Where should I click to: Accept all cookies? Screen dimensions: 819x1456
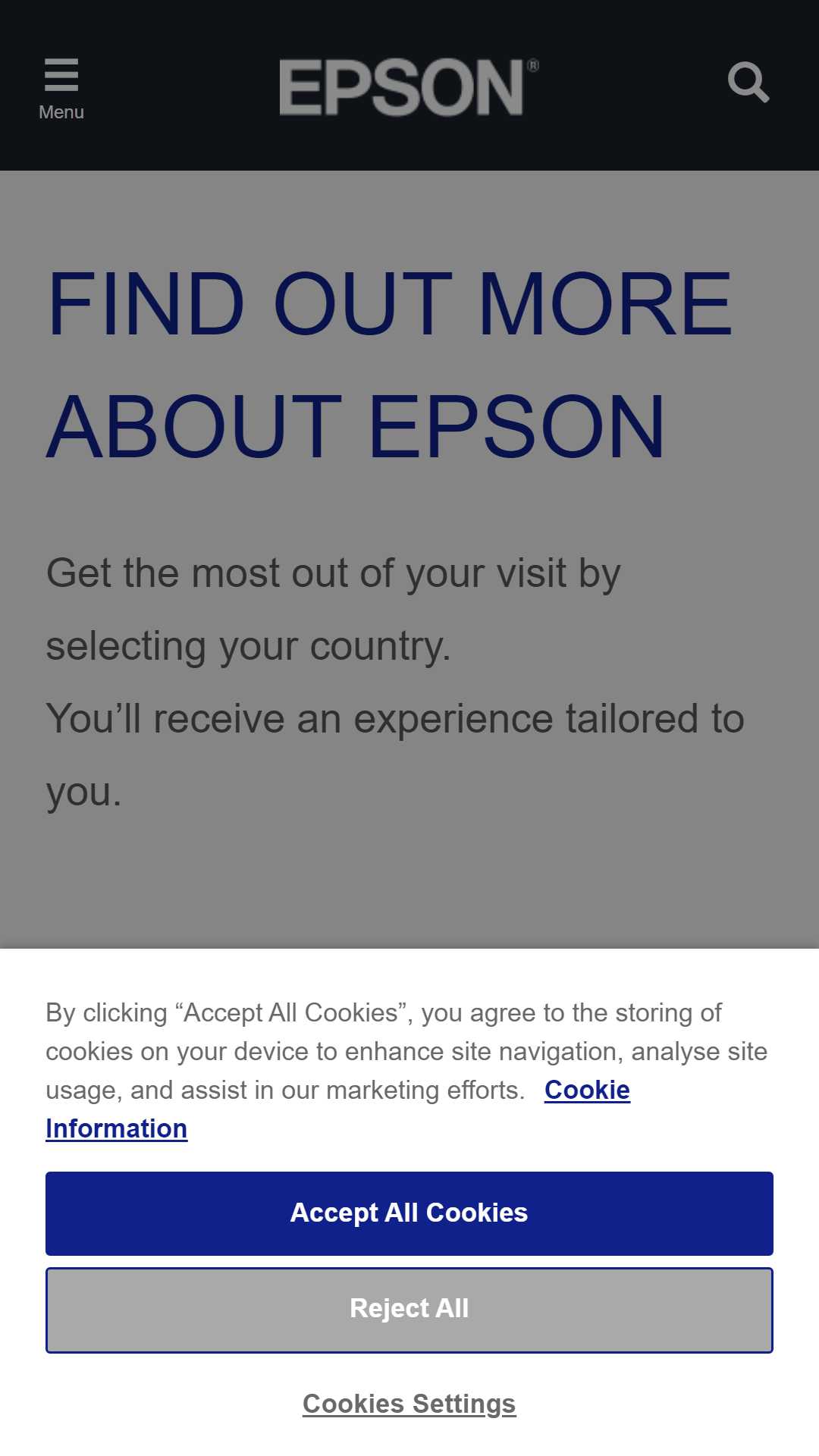click(409, 1213)
